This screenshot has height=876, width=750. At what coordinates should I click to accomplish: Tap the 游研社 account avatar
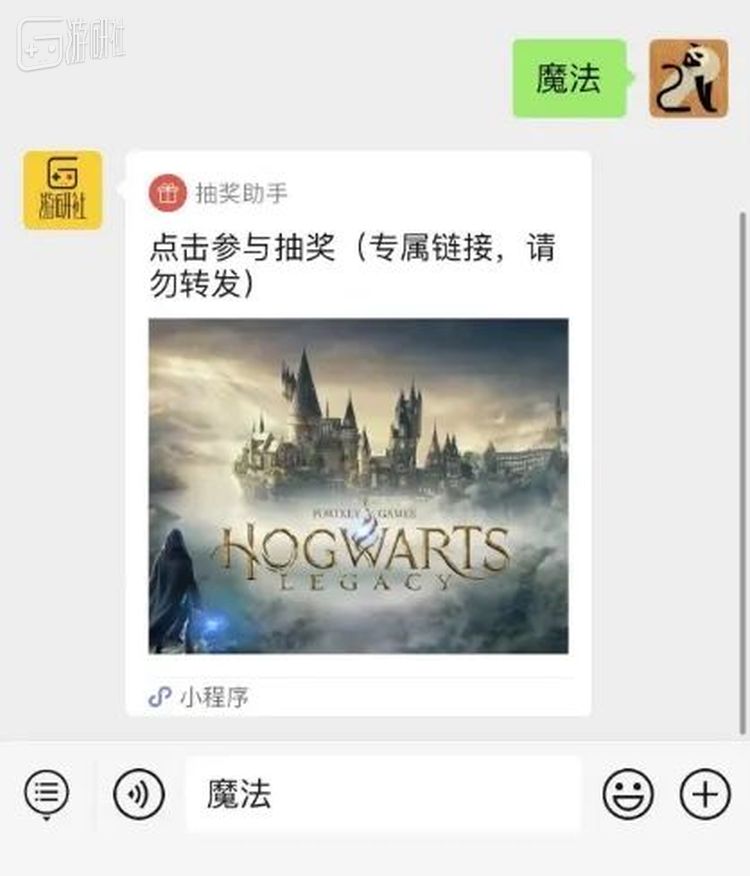(63, 190)
